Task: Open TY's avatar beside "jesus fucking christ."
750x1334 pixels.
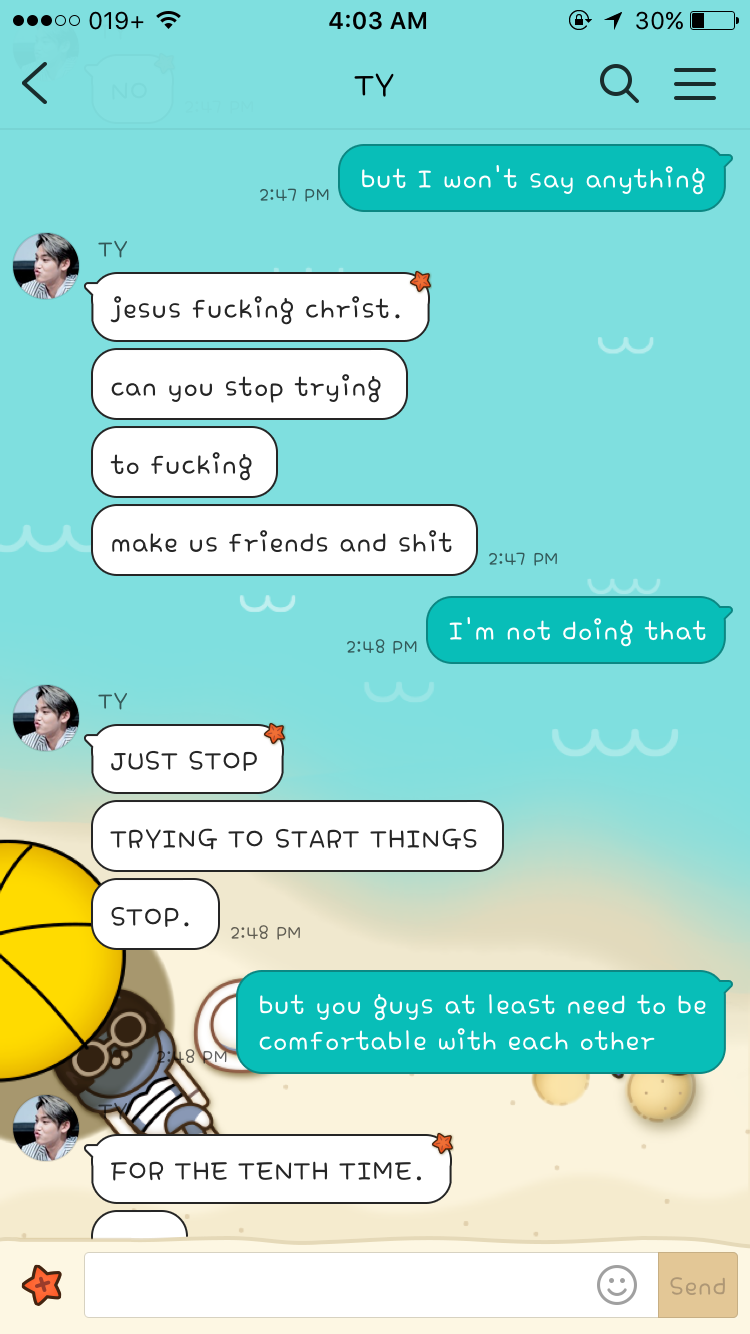Action: pos(46,266)
